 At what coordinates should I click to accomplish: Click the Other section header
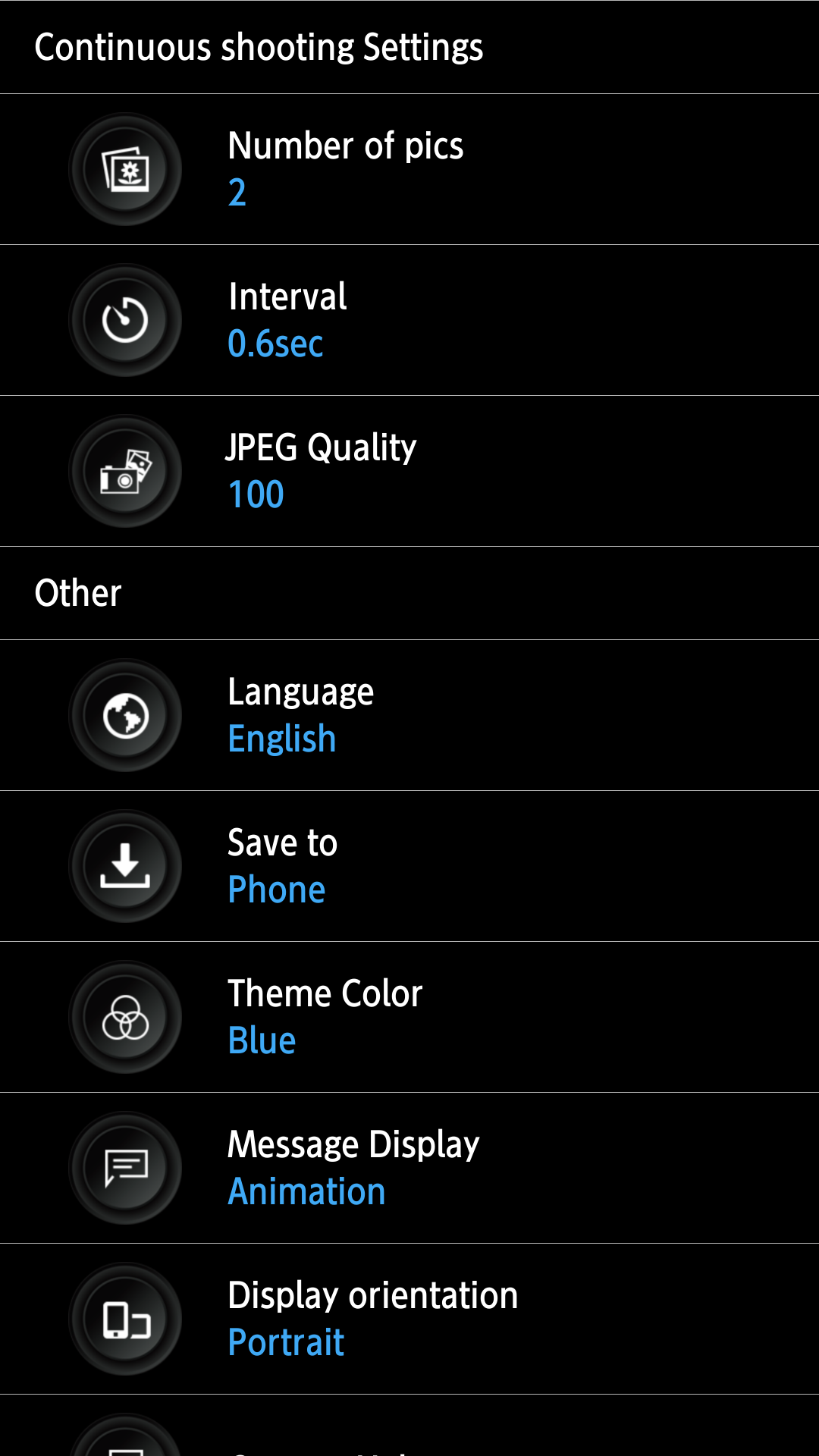[x=78, y=593]
